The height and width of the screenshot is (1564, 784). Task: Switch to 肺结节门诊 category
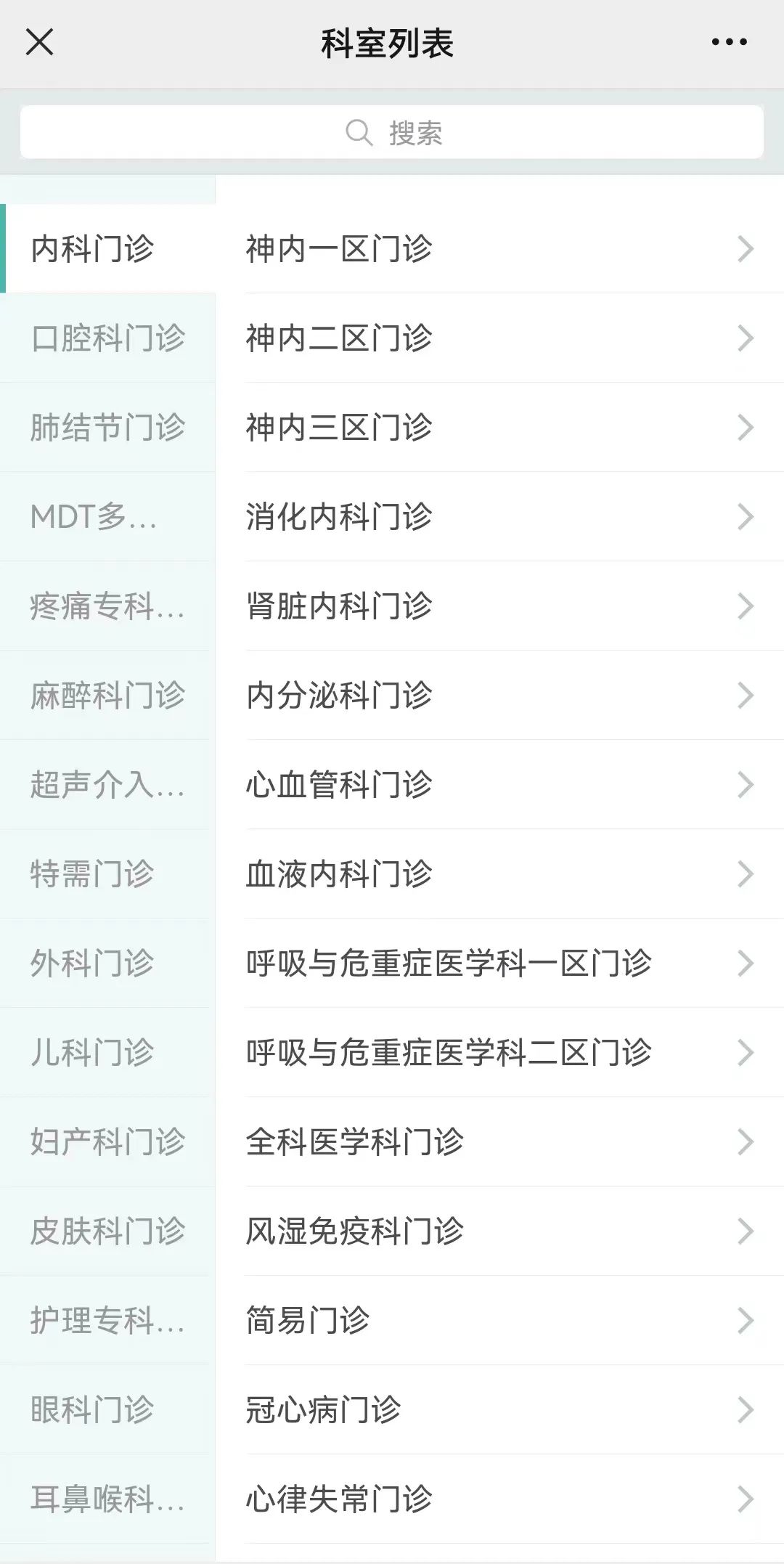[x=107, y=427]
